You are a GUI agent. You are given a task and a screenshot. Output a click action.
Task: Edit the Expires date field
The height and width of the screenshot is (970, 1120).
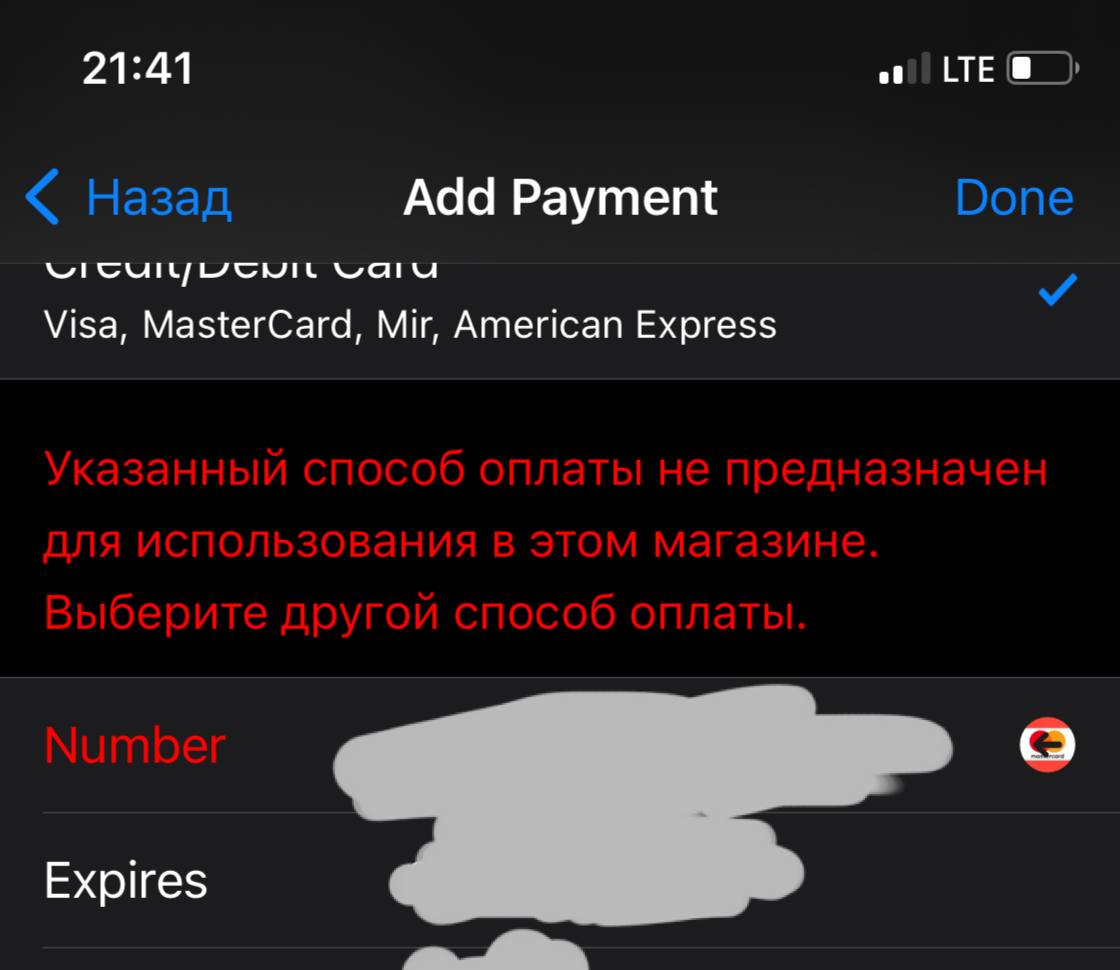pyautogui.click(x=600, y=881)
